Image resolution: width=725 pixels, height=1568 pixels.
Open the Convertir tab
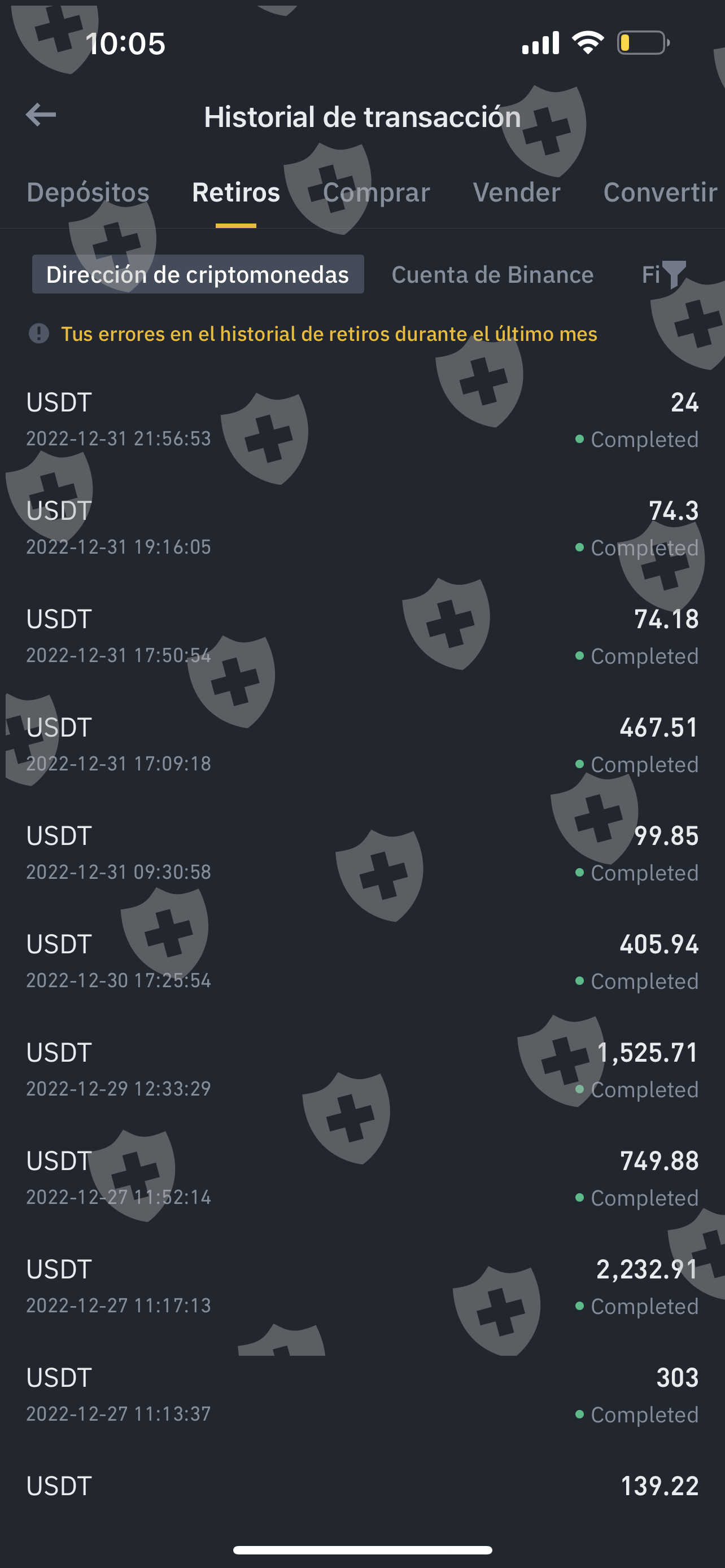[x=660, y=192]
